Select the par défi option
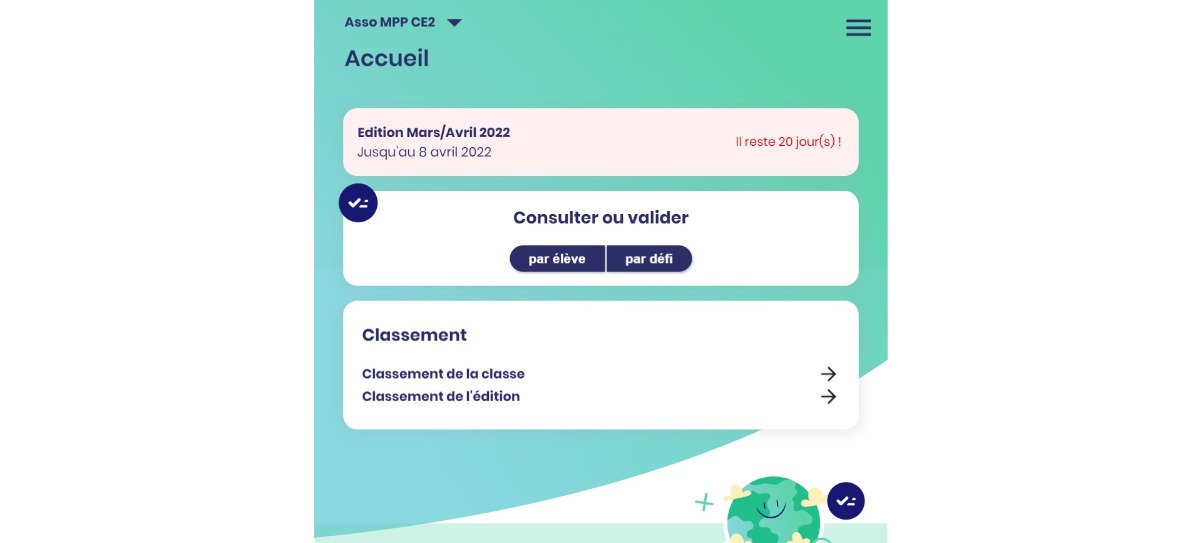 click(x=649, y=259)
